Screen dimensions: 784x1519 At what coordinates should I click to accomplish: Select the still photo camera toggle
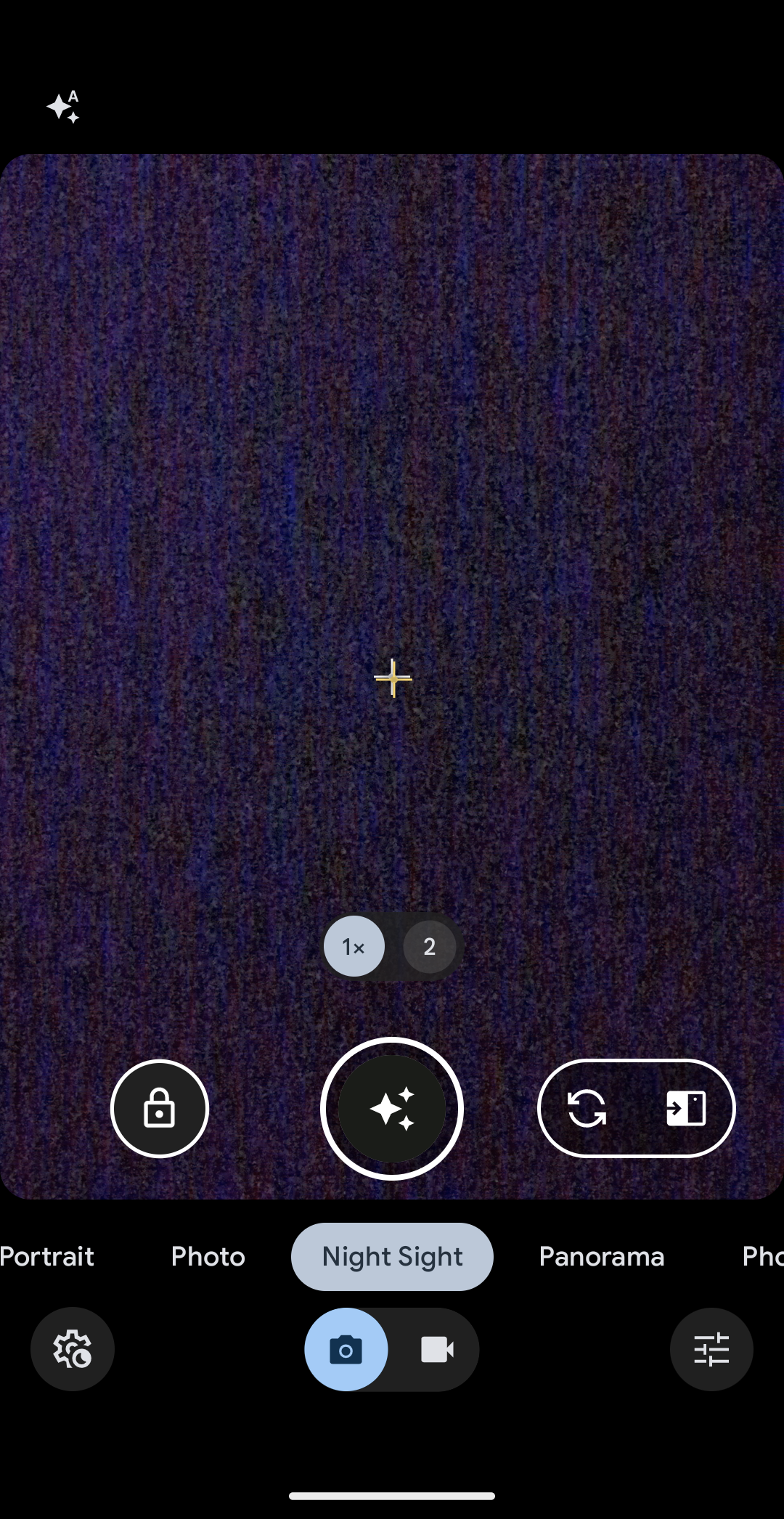click(346, 1350)
